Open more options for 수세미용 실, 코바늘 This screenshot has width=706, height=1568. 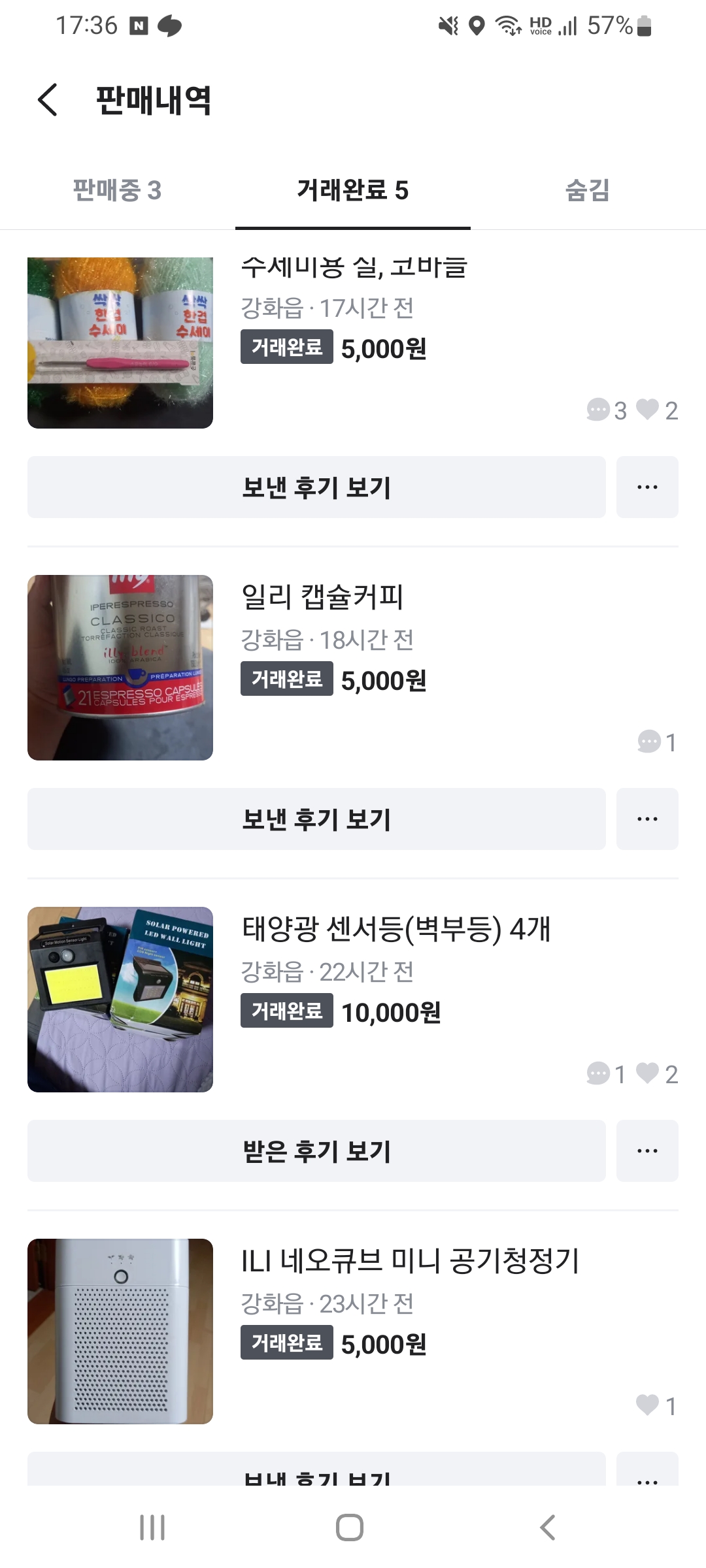[x=647, y=487]
